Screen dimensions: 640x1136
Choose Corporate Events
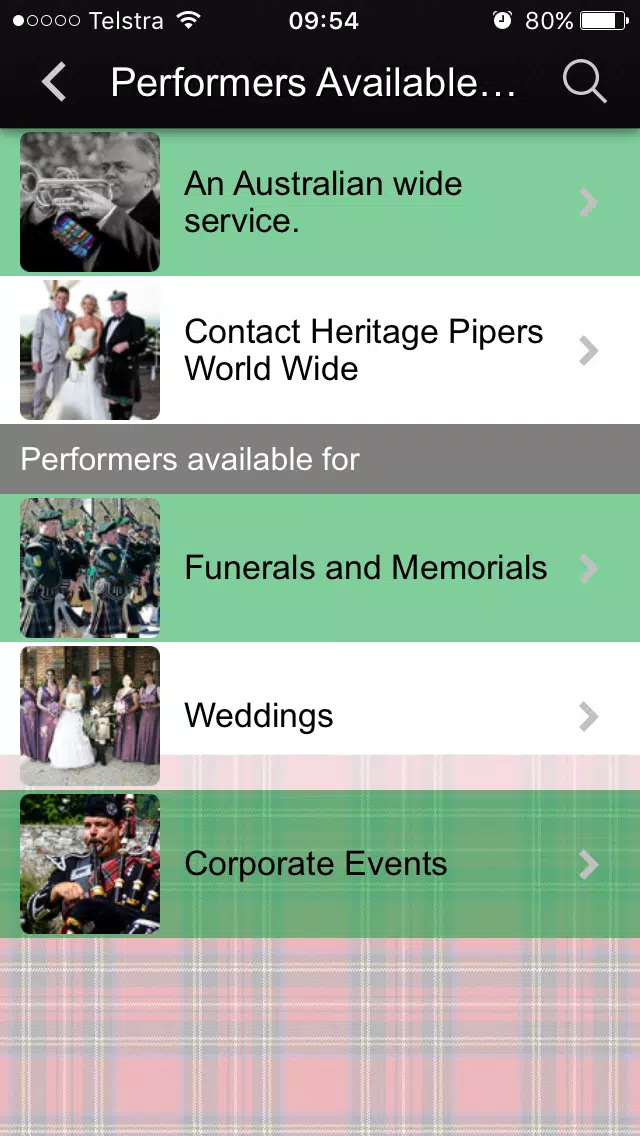320,864
